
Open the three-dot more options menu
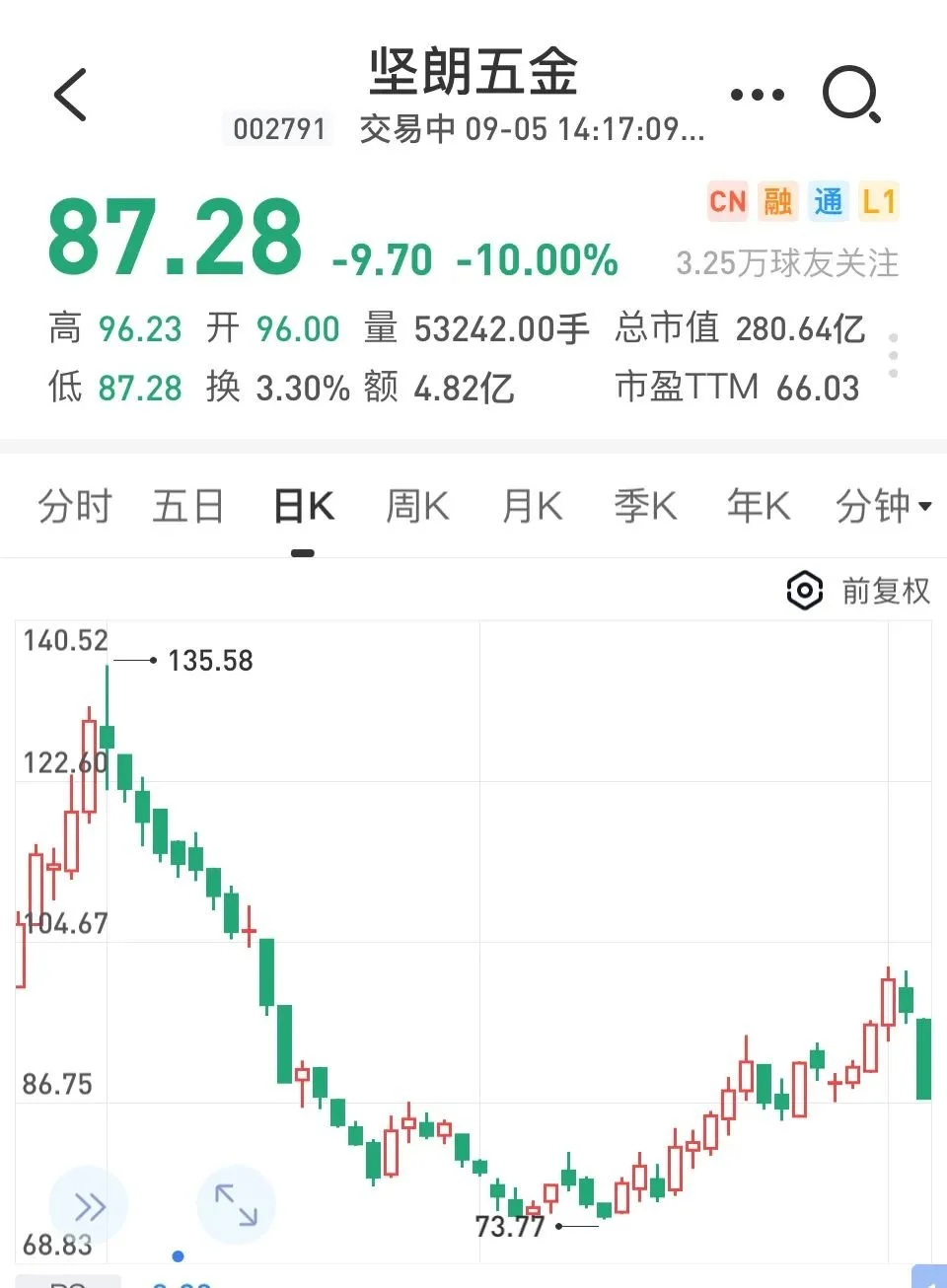coord(758,95)
